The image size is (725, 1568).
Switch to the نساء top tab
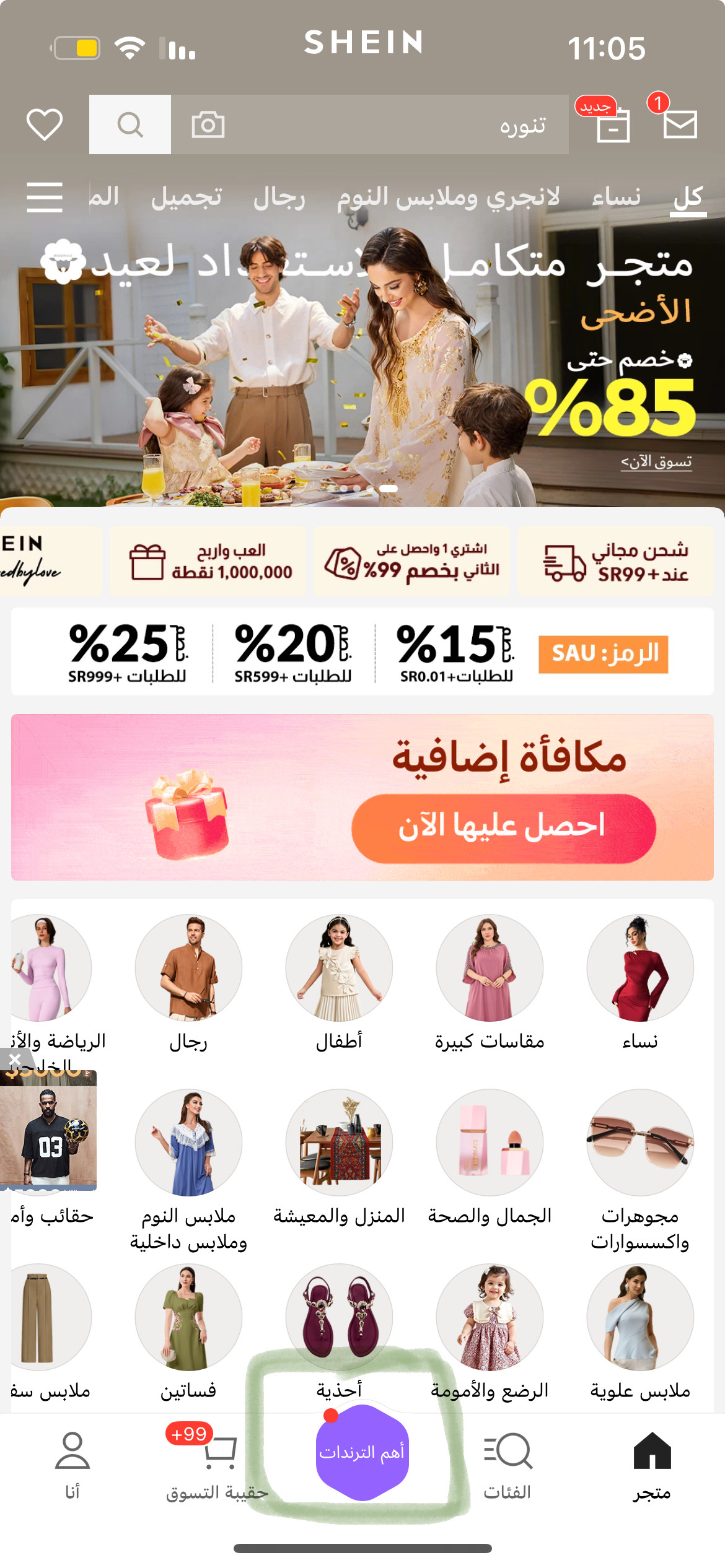point(616,198)
